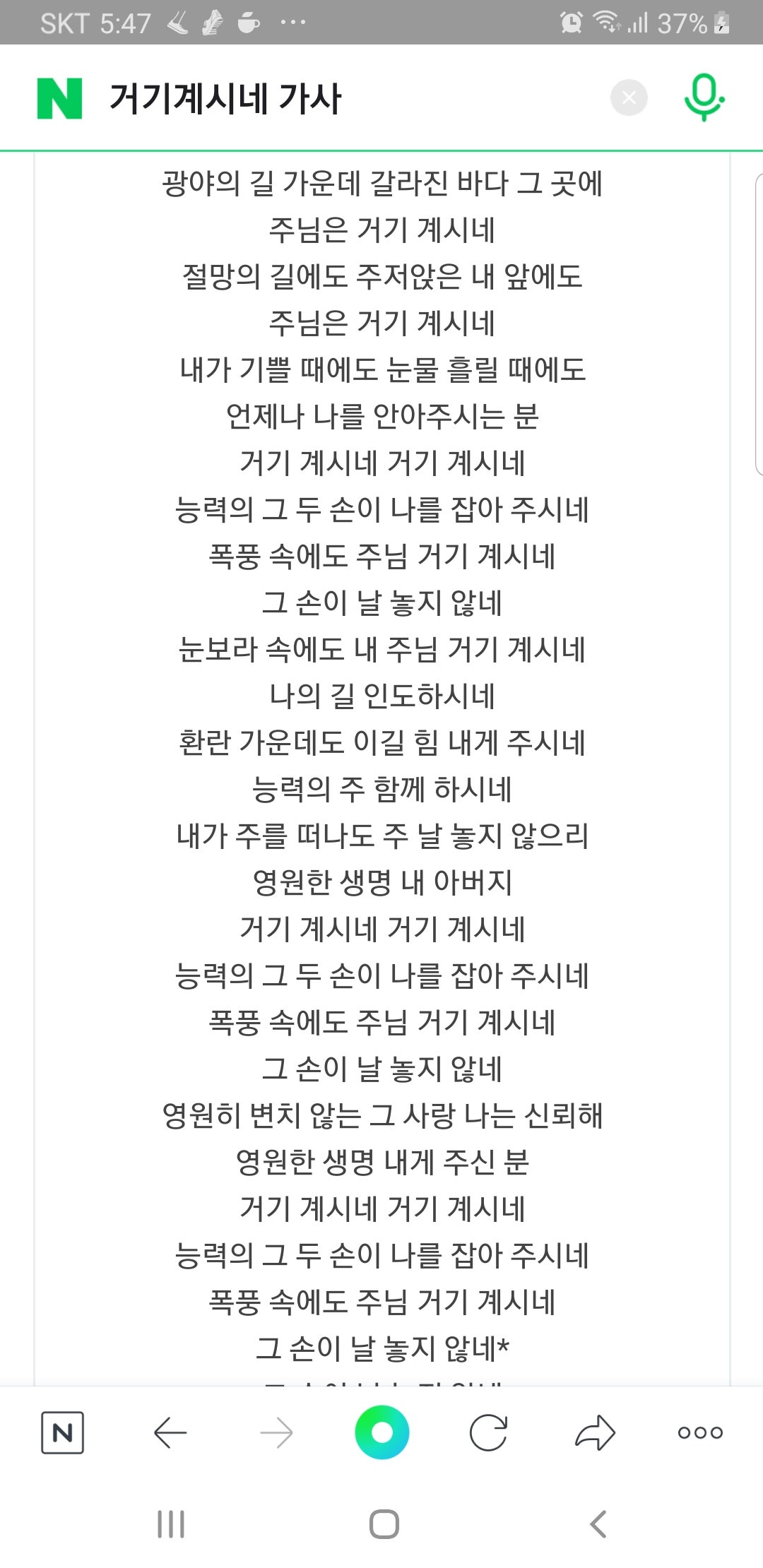Open the three-dot more menu
This screenshot has width=763, height=1568.
(700, 1432)
